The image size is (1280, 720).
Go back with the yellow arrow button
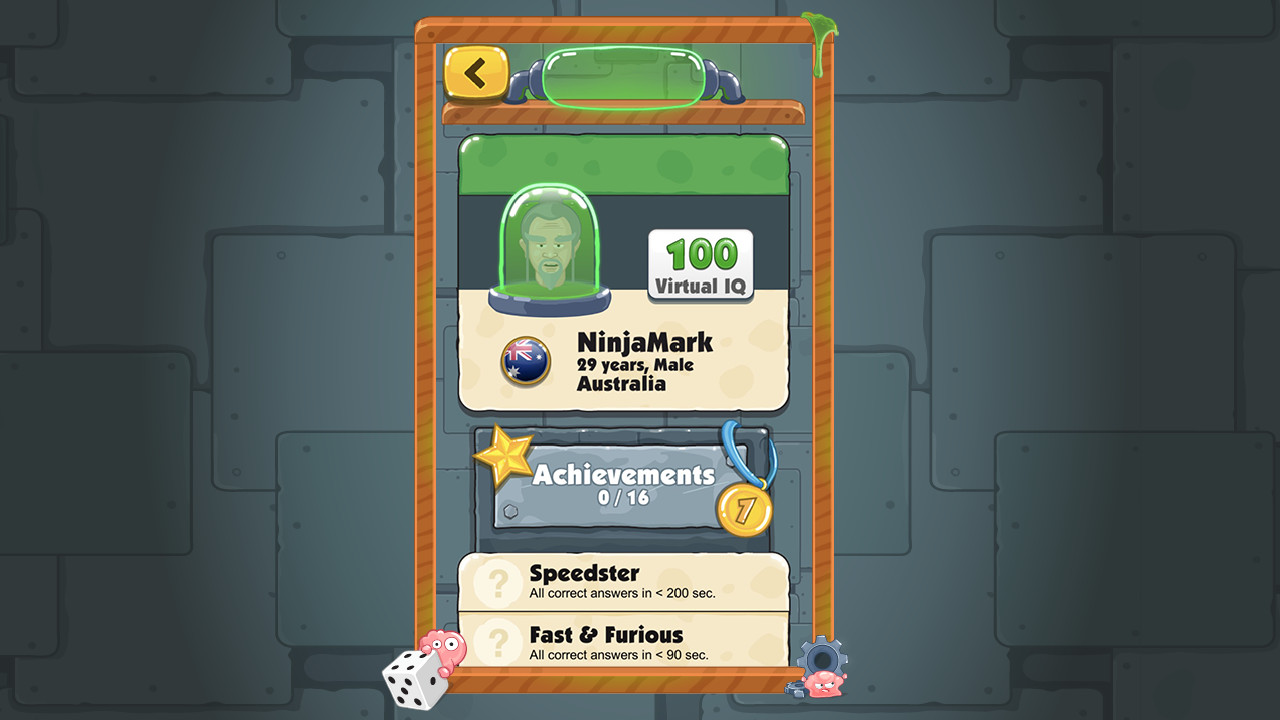pos(476,73)
